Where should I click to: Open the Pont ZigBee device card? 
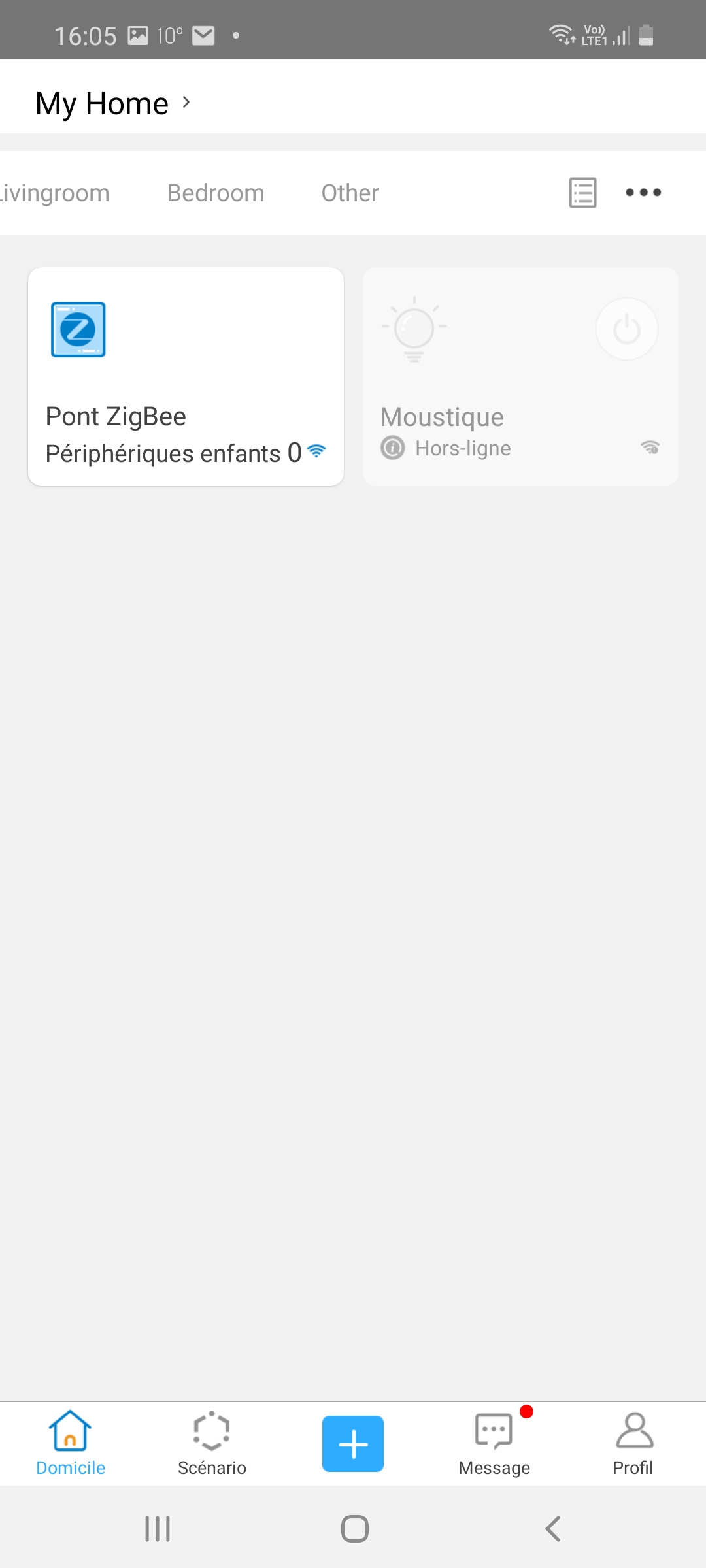click(x=186, y=376)
